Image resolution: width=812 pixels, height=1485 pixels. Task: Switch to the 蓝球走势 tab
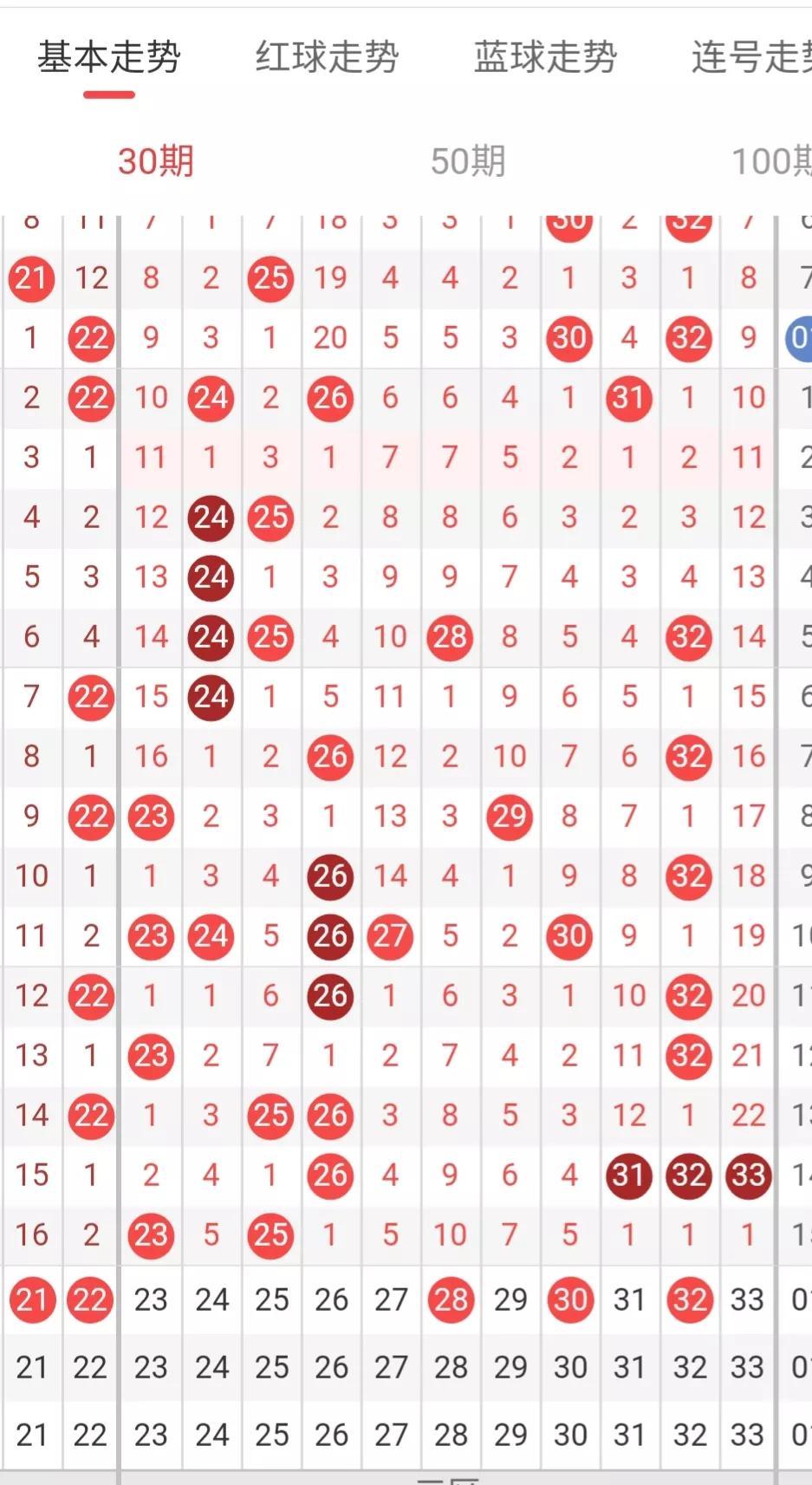coord(545,57)
